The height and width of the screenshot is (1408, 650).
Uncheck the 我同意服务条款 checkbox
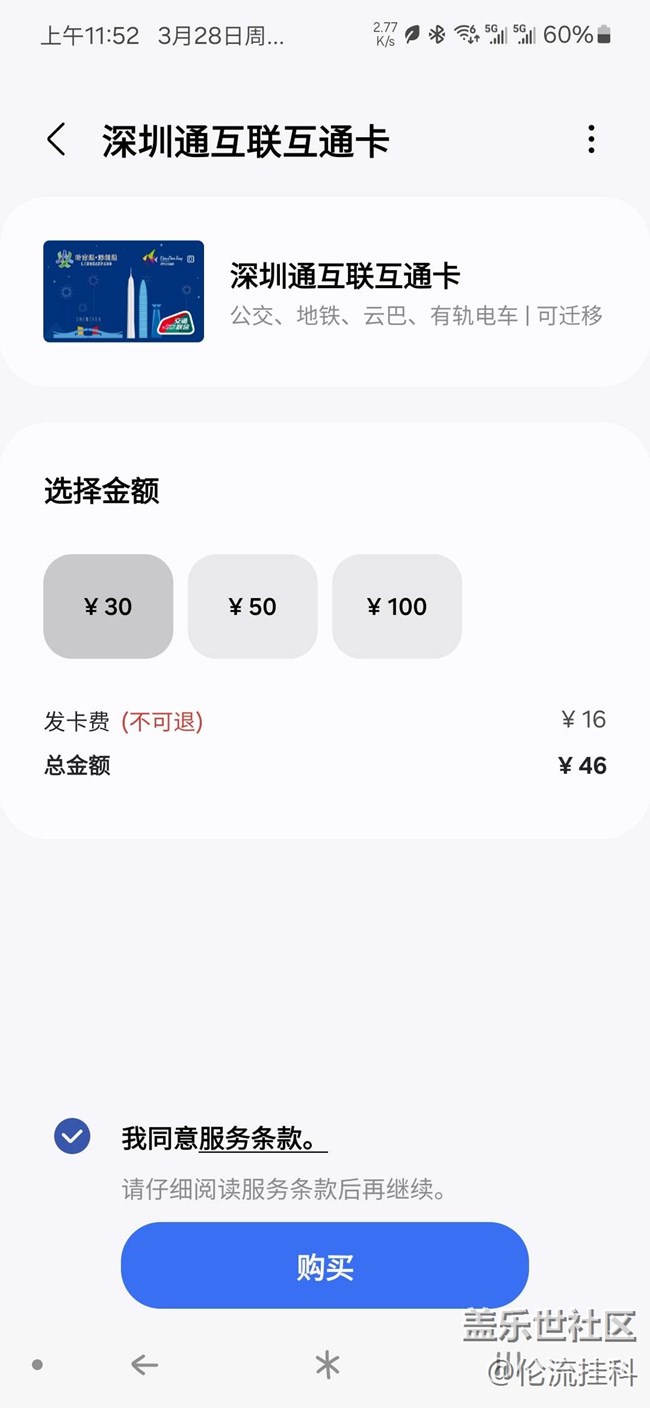(72, 1136)
